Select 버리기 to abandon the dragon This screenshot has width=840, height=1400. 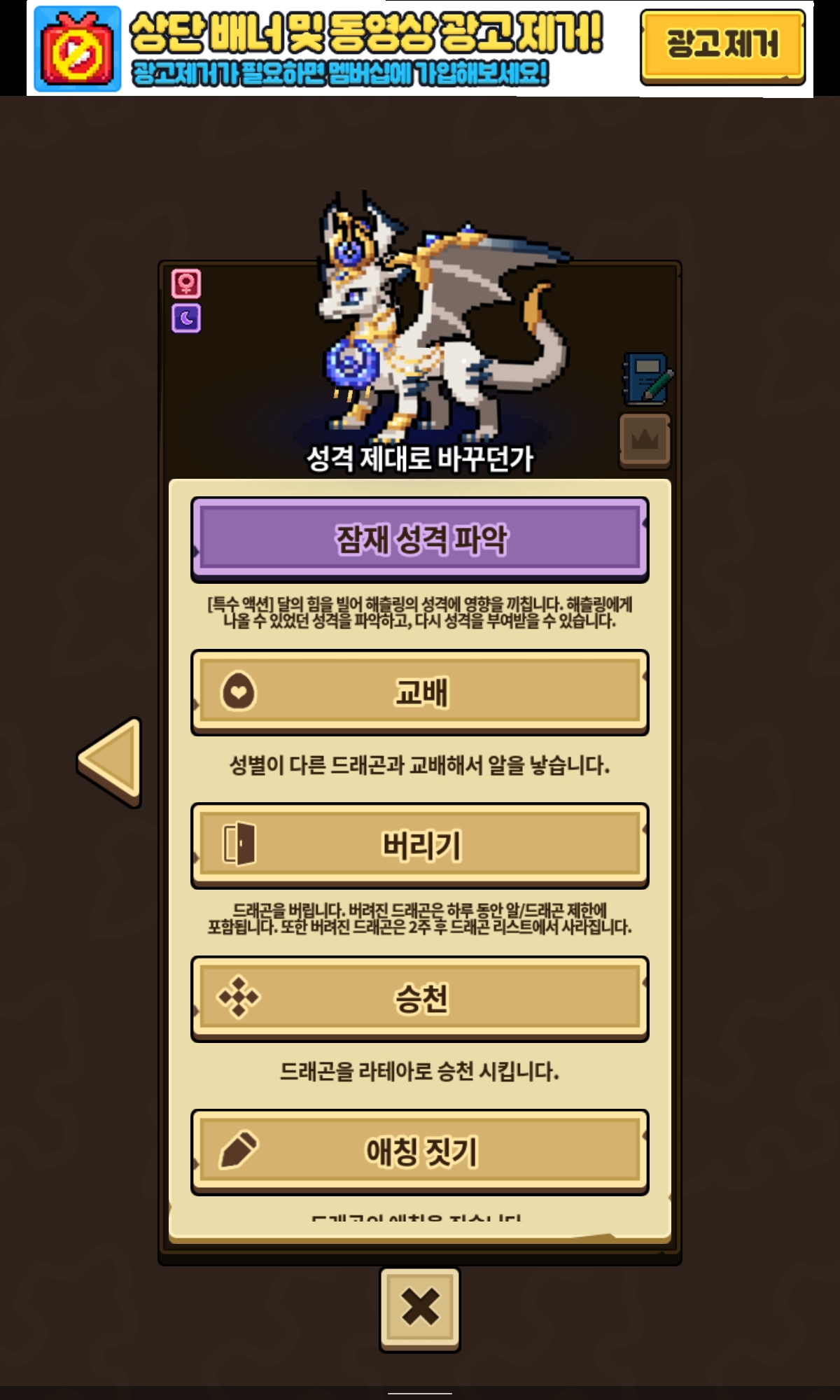(x=420, y=846)
